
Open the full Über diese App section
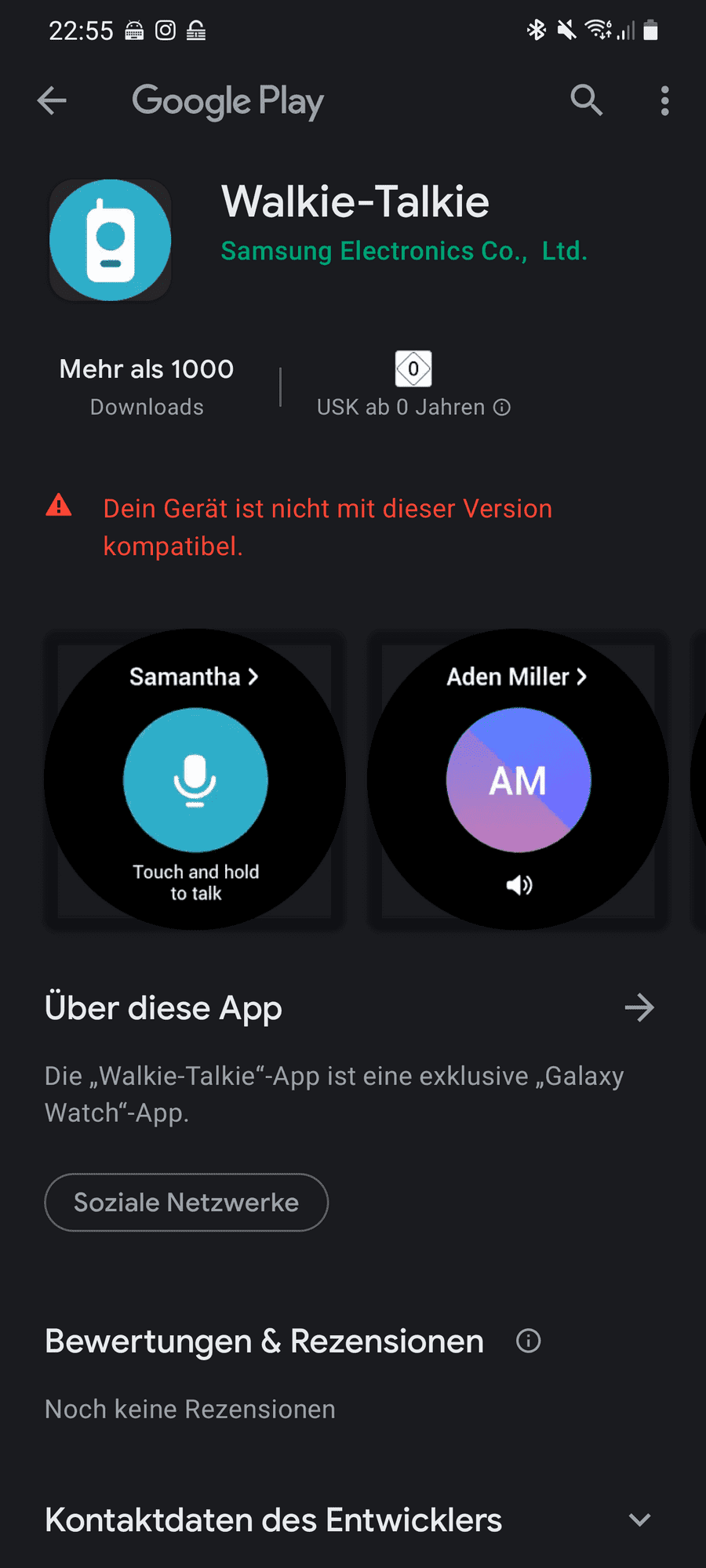pos(640,1008)
